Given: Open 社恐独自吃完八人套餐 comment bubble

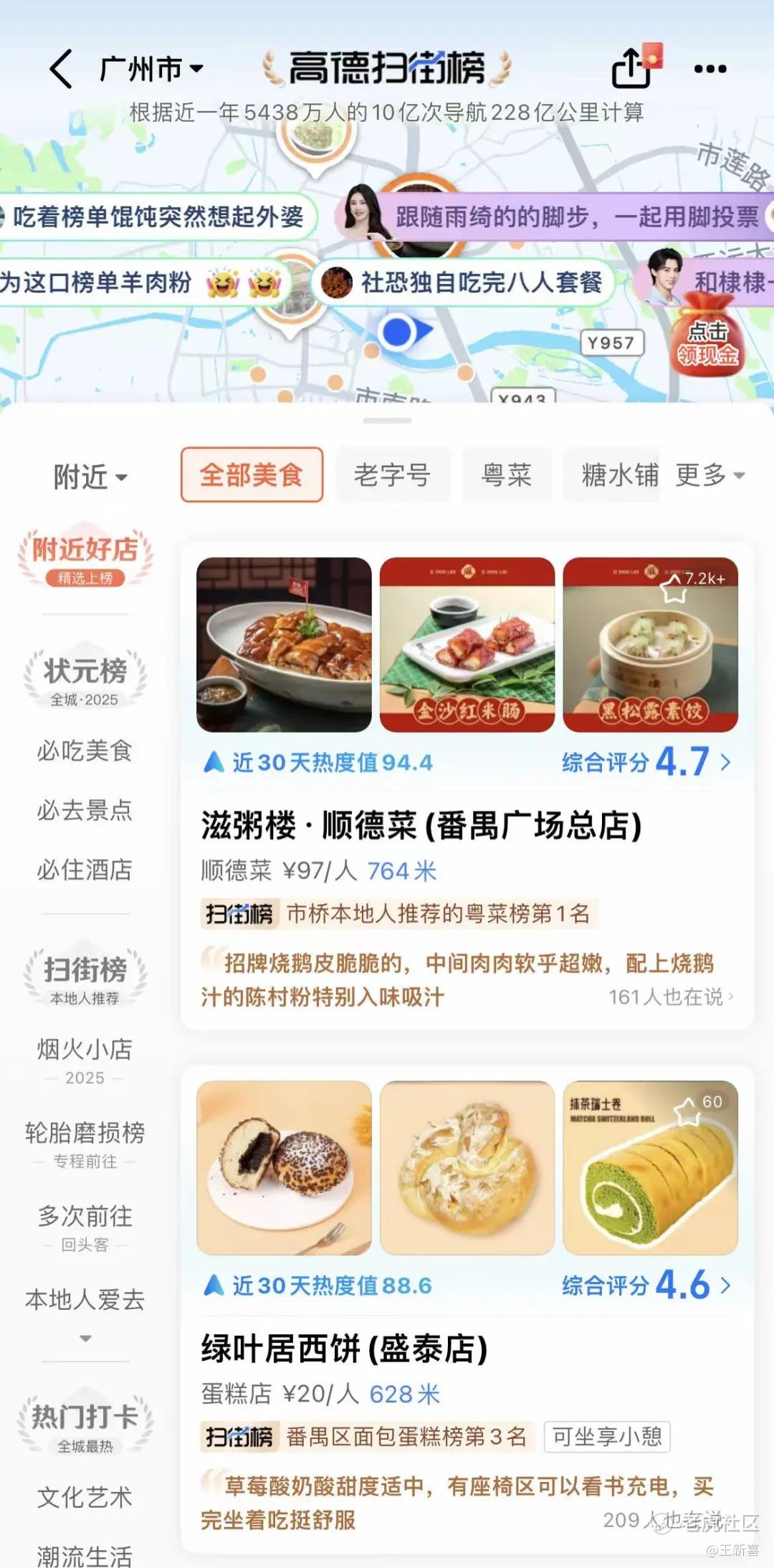Looking at the screenshot, I should (x=464, y=282).
